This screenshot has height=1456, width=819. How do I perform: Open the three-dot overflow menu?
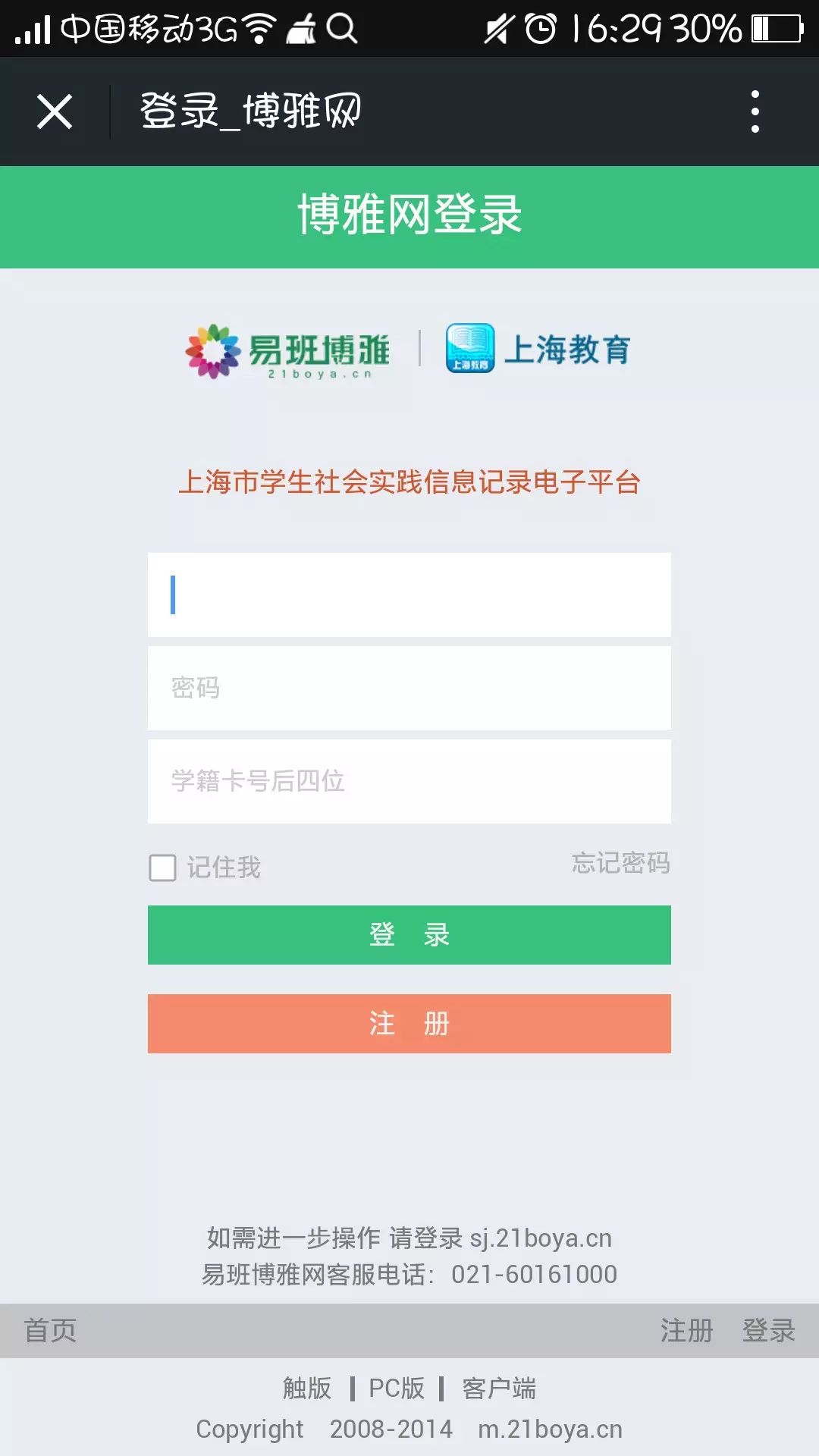click(755, 112)
